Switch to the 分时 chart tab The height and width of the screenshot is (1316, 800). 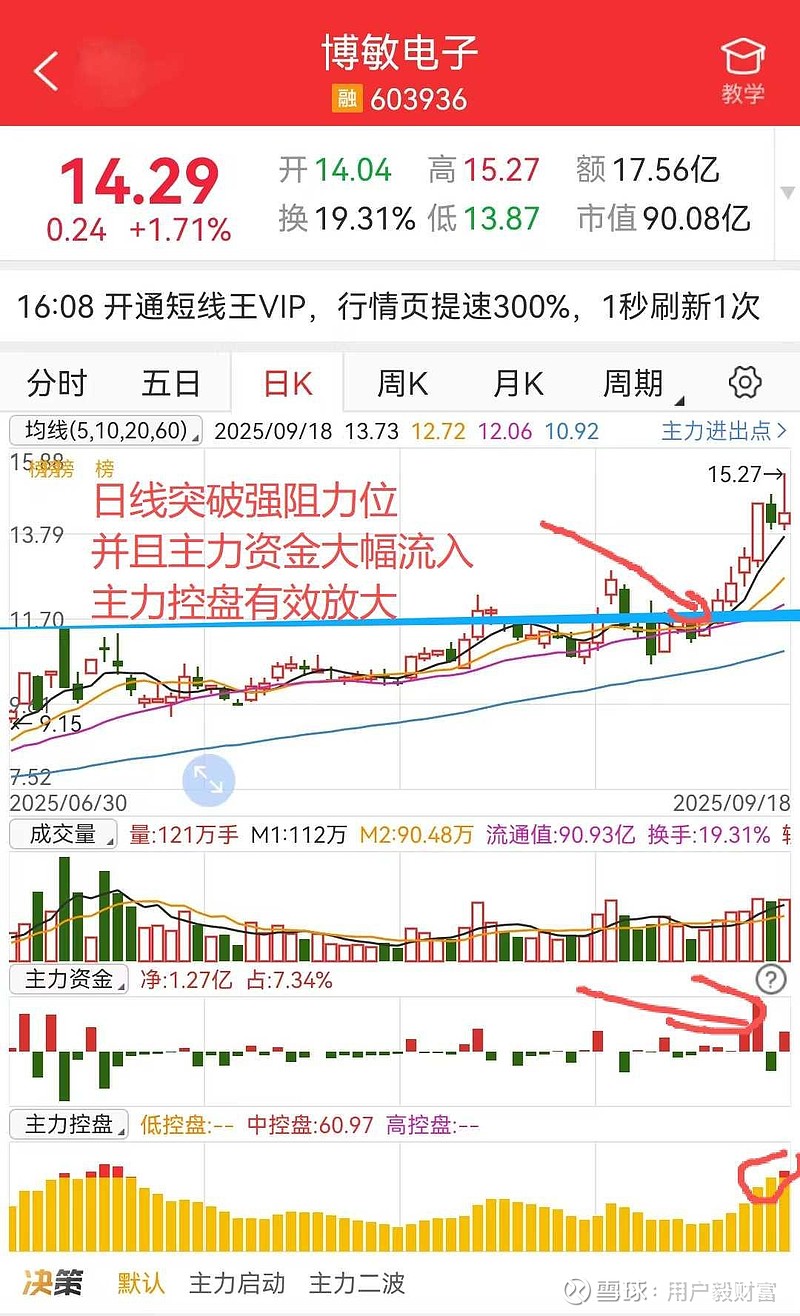(57, 383)
